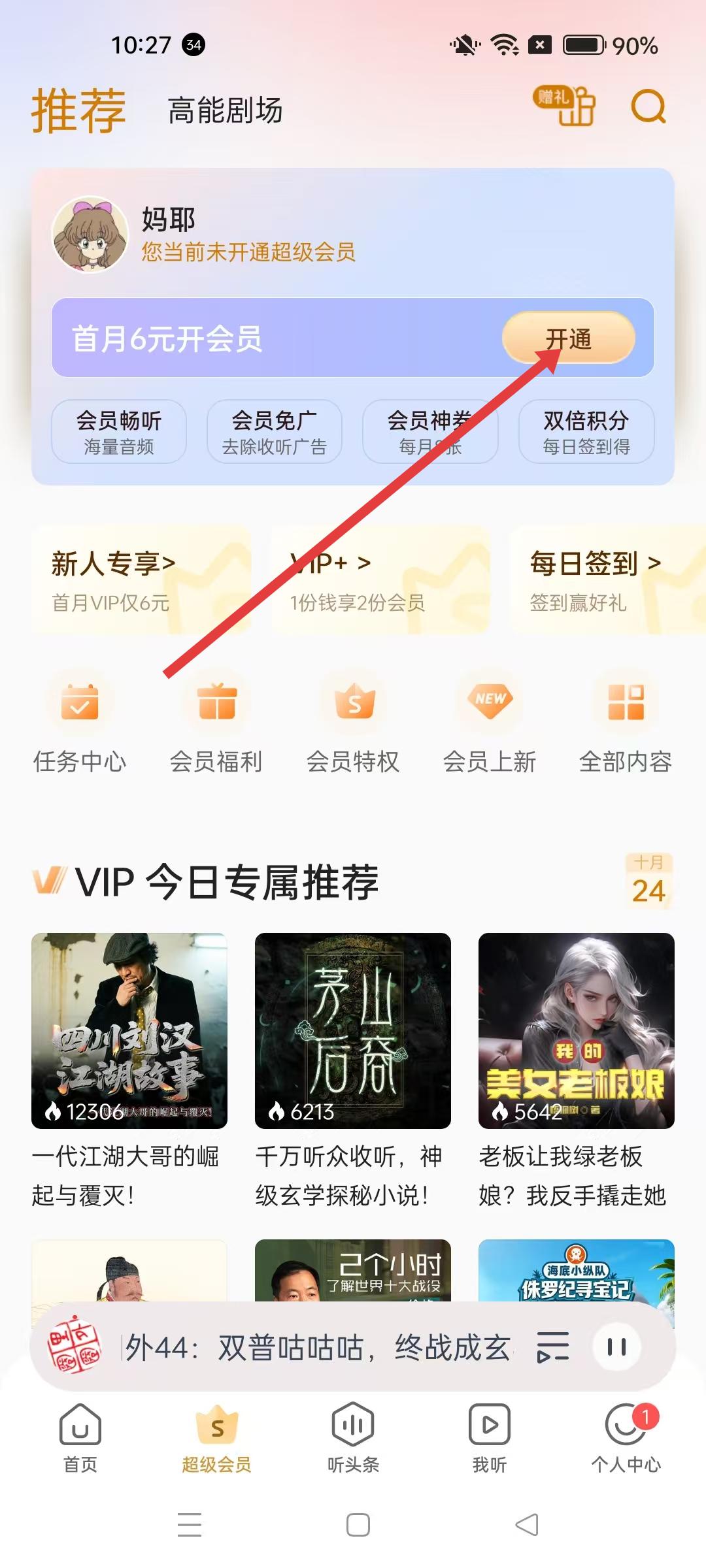Open 会员福利
The image size is (706, 1568).
coord(216,727)
